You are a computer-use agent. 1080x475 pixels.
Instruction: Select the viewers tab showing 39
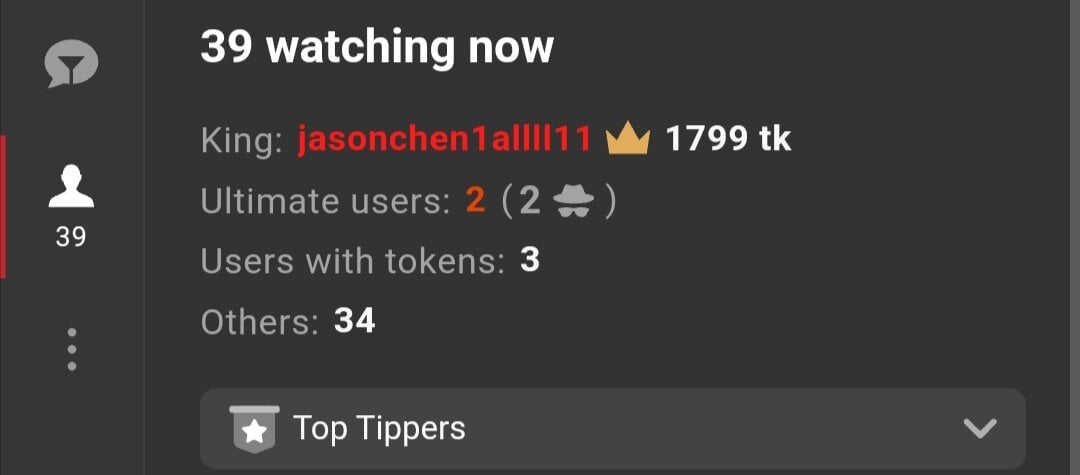click(x=71, y=205)
